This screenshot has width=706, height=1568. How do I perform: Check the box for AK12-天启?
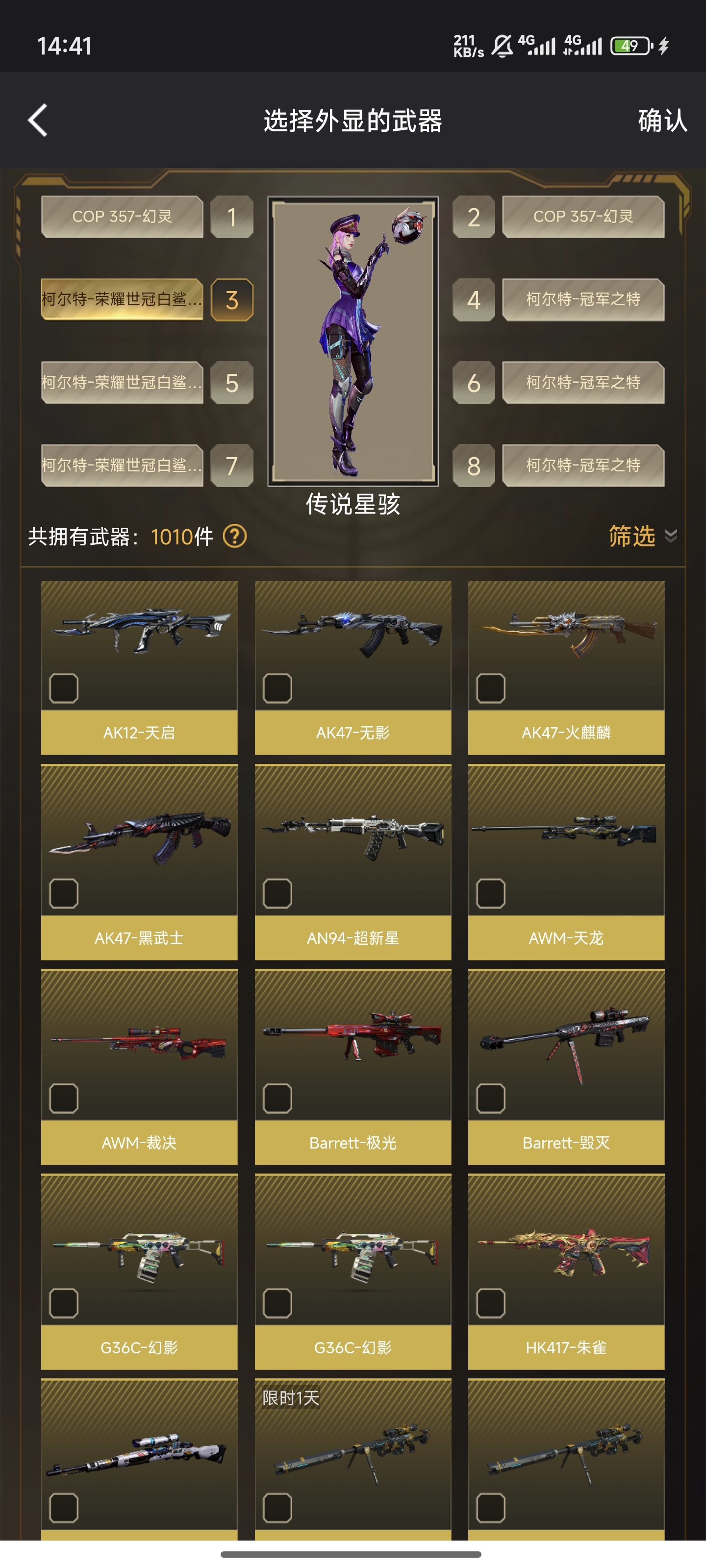pyautogui.click(x=64, y=688)
